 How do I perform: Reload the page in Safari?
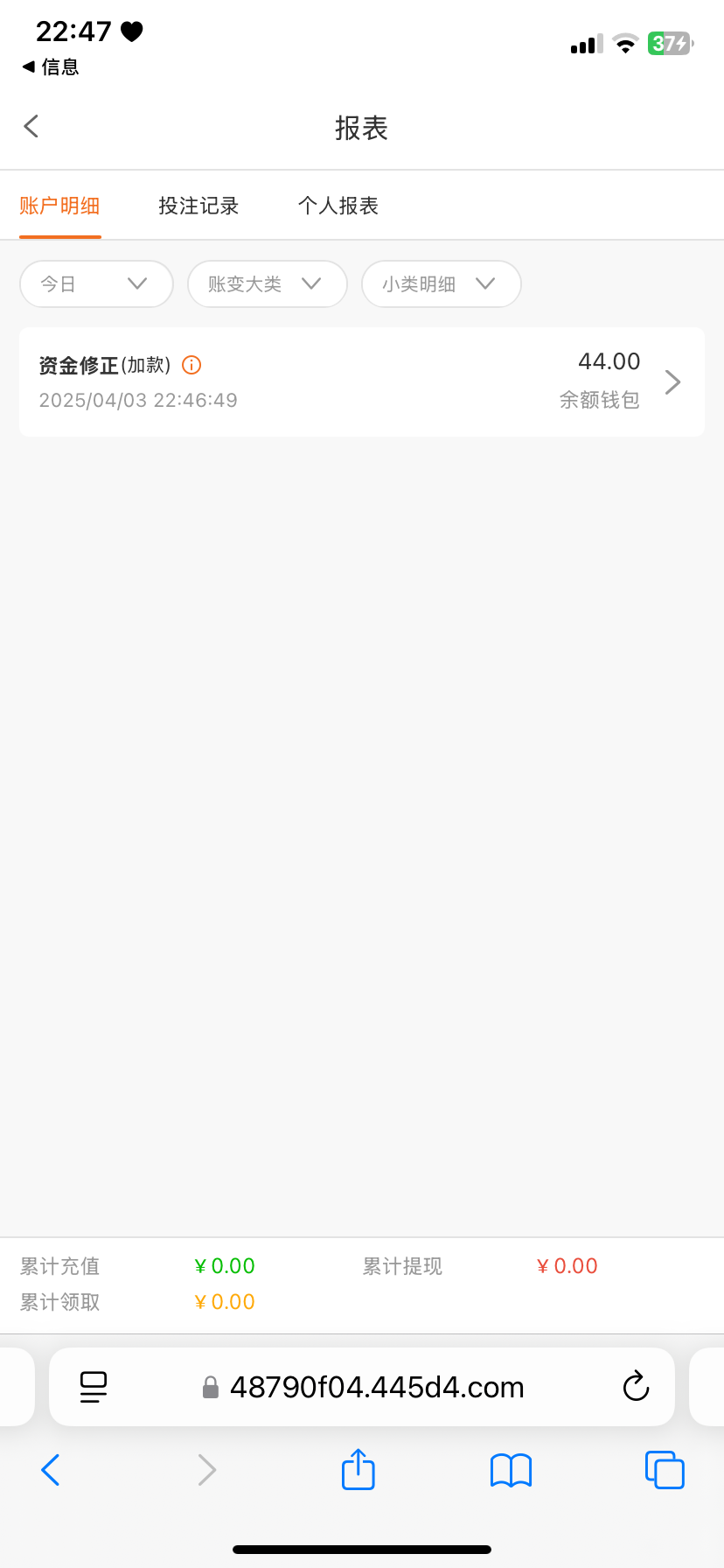pyautogui.click(x=636, y=1387)
